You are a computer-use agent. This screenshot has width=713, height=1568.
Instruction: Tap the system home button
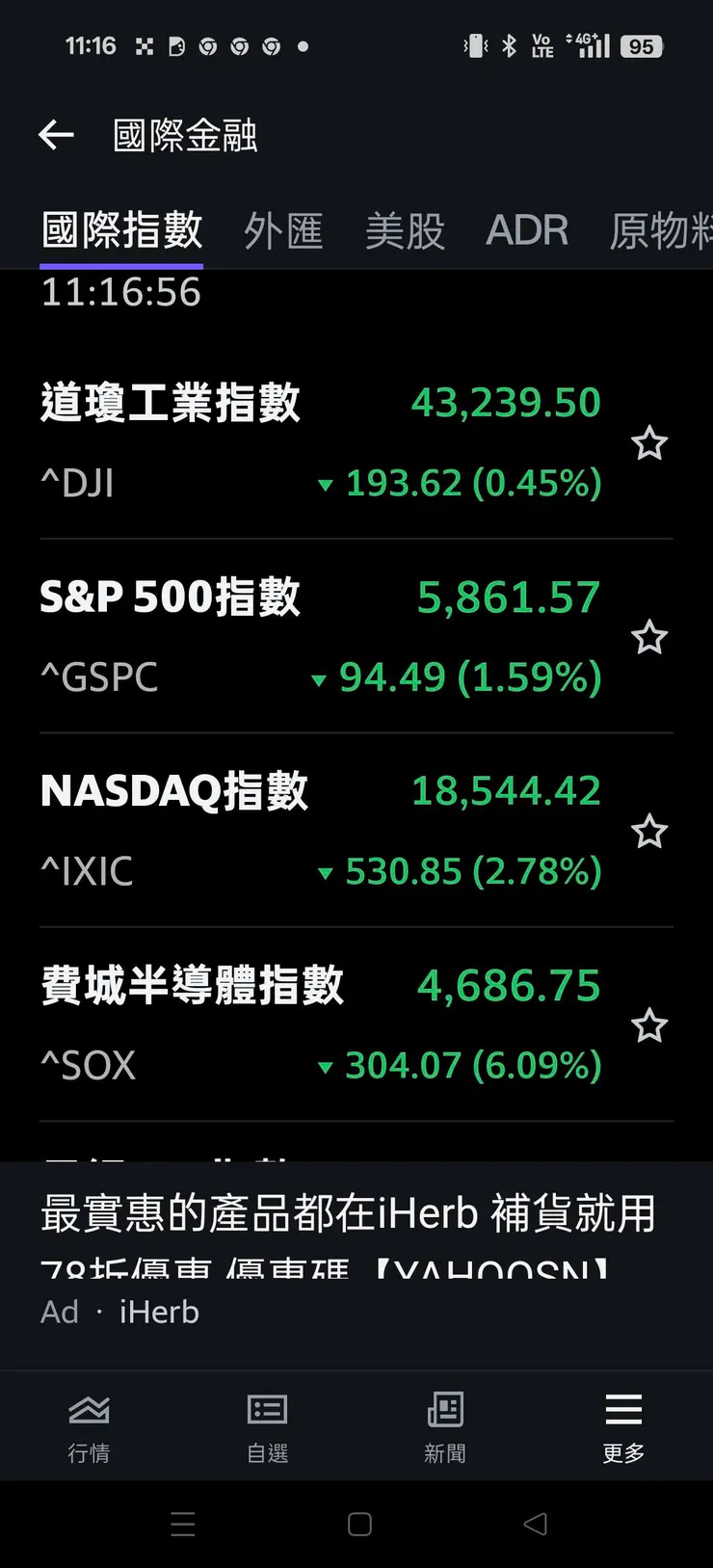359,1524
